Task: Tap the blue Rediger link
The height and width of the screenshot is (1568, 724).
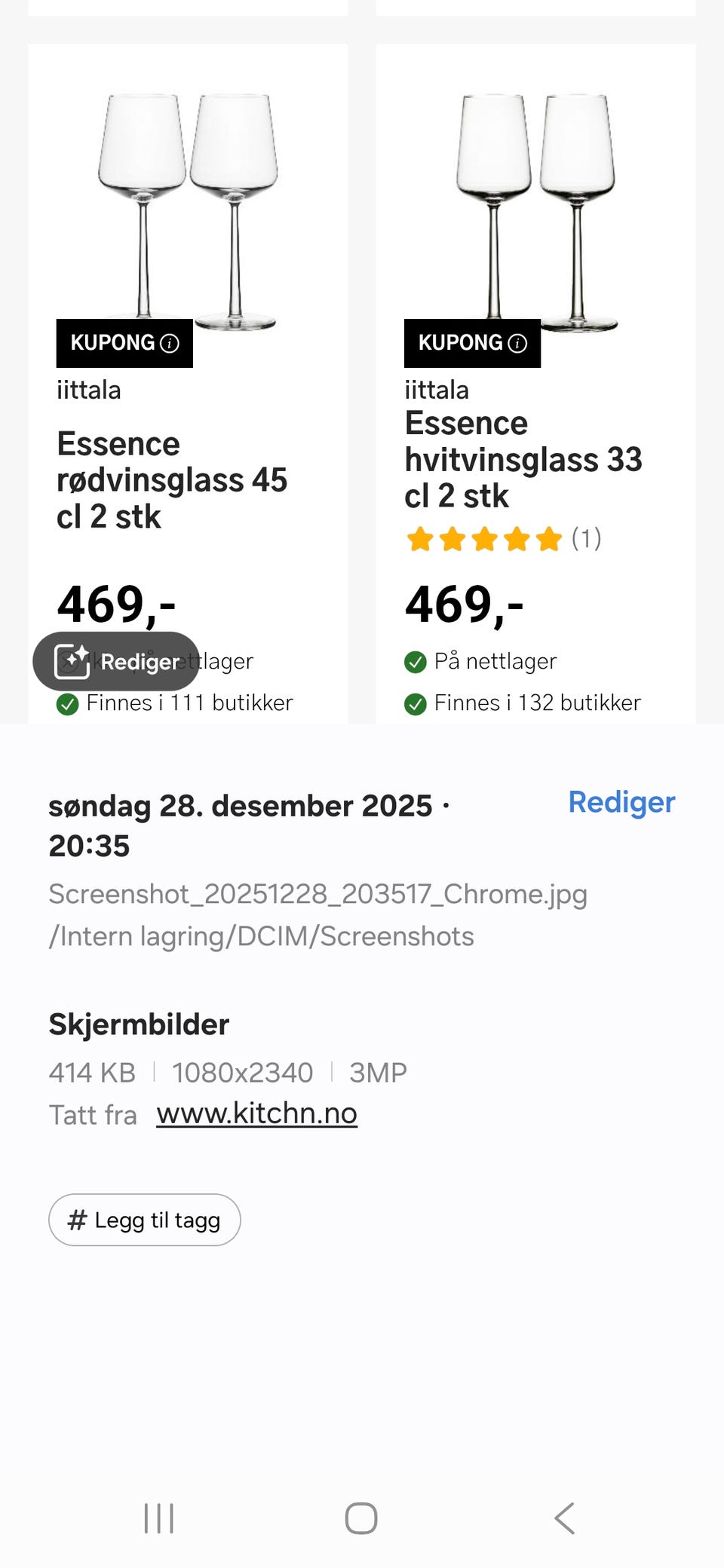Action: pos(621,802)
